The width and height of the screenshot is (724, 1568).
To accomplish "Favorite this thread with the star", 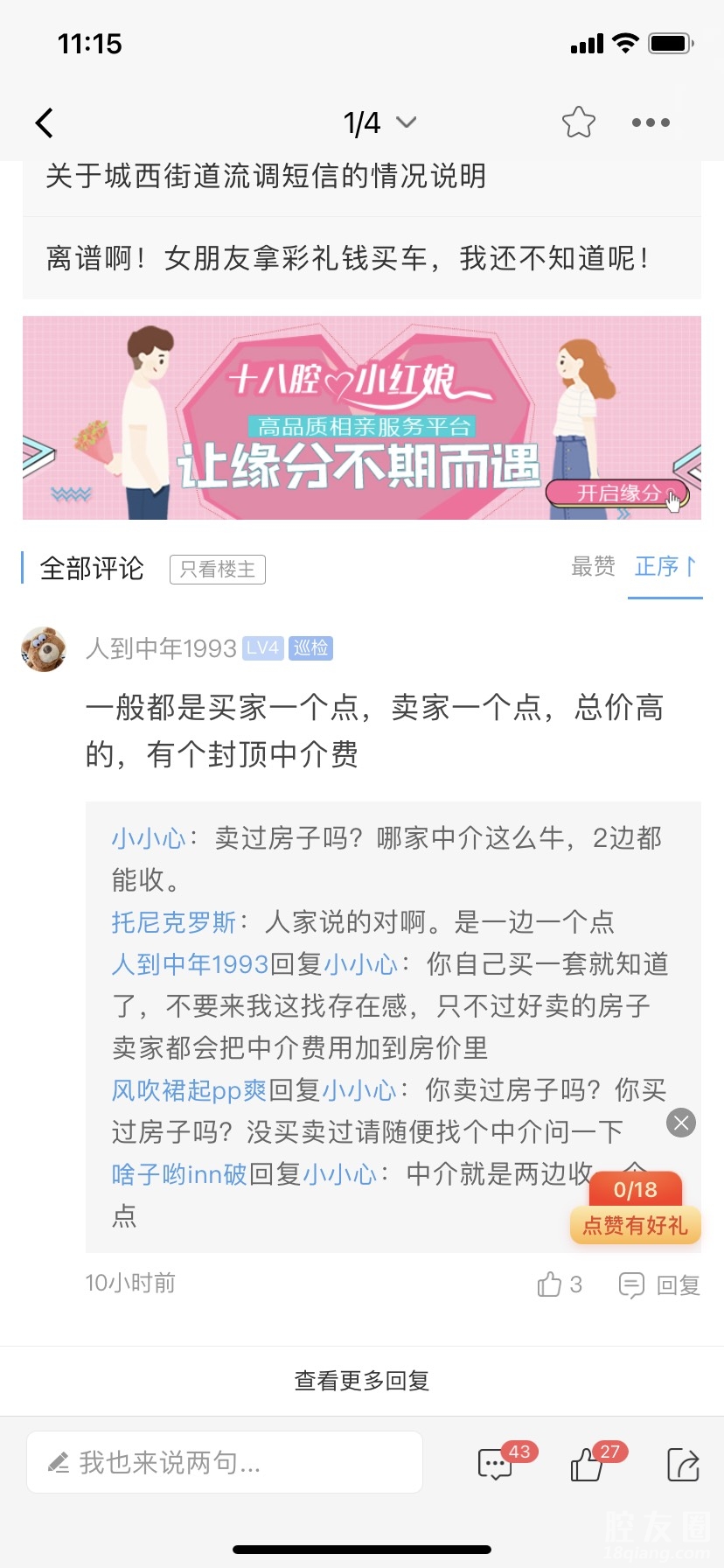I will [x=578, y=122].
